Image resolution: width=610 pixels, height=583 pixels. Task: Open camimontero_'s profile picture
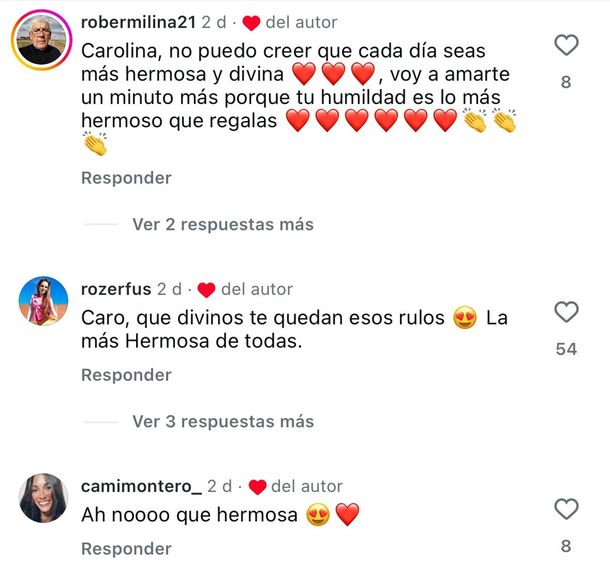click(43, 498)
